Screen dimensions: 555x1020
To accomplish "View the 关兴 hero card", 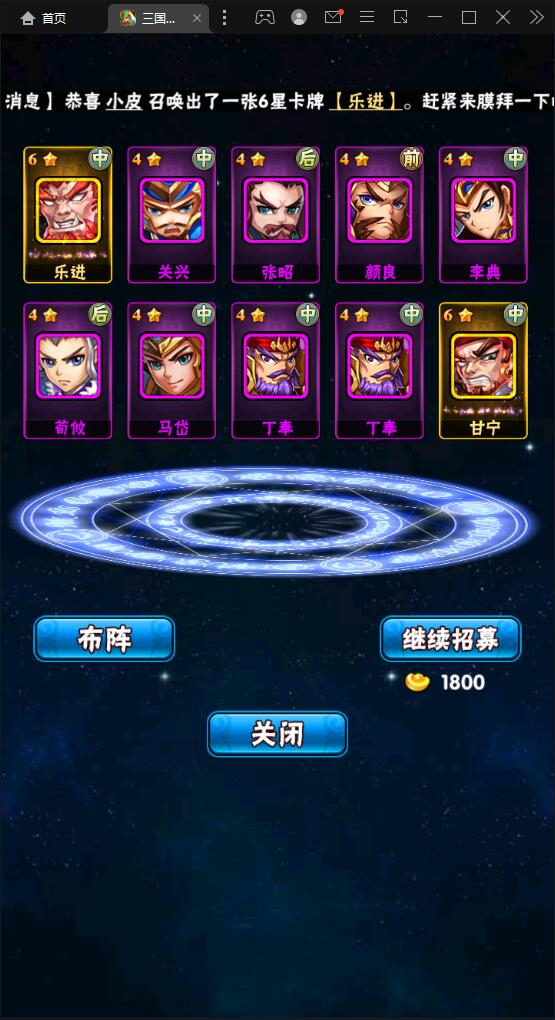I will 172,215.
